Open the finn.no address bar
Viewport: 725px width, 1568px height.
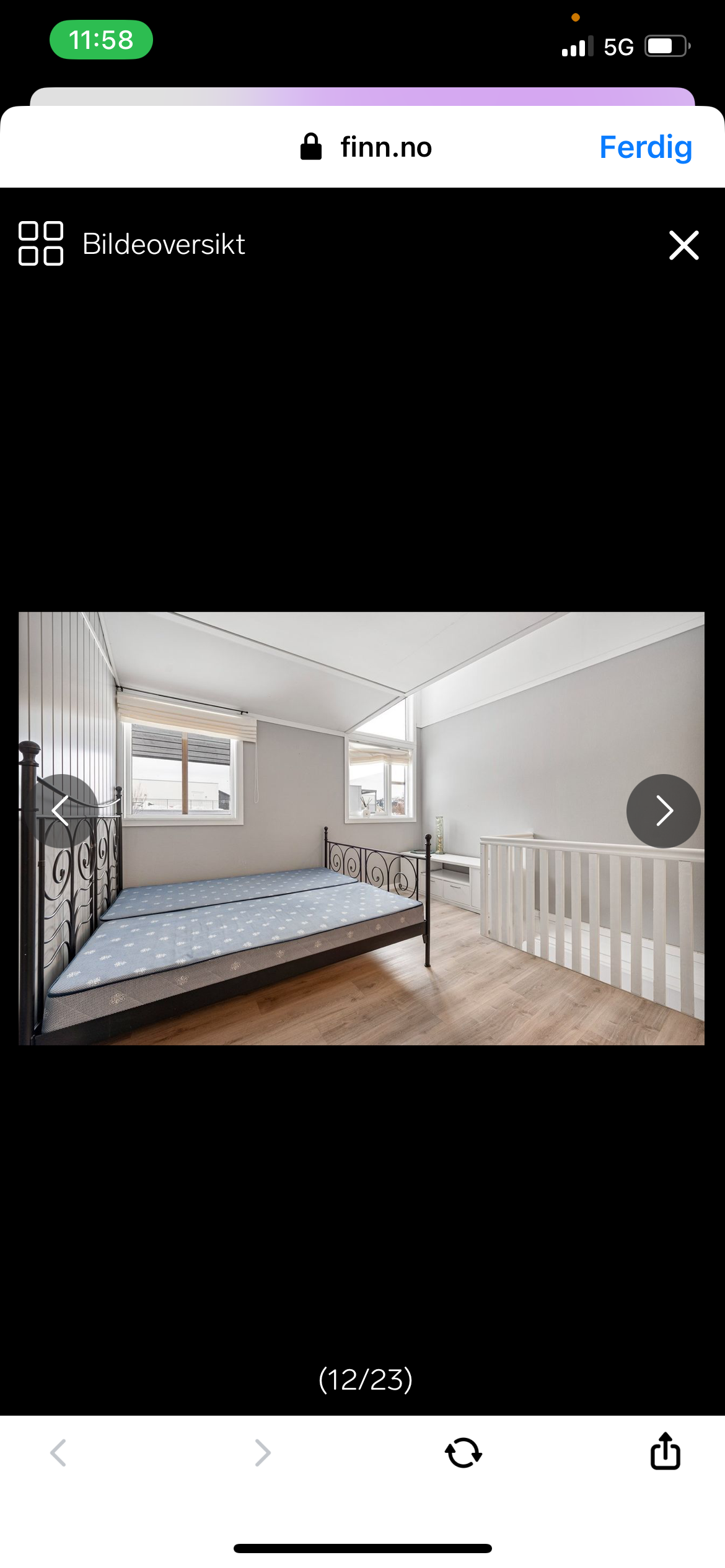click(x=385, y=146)
